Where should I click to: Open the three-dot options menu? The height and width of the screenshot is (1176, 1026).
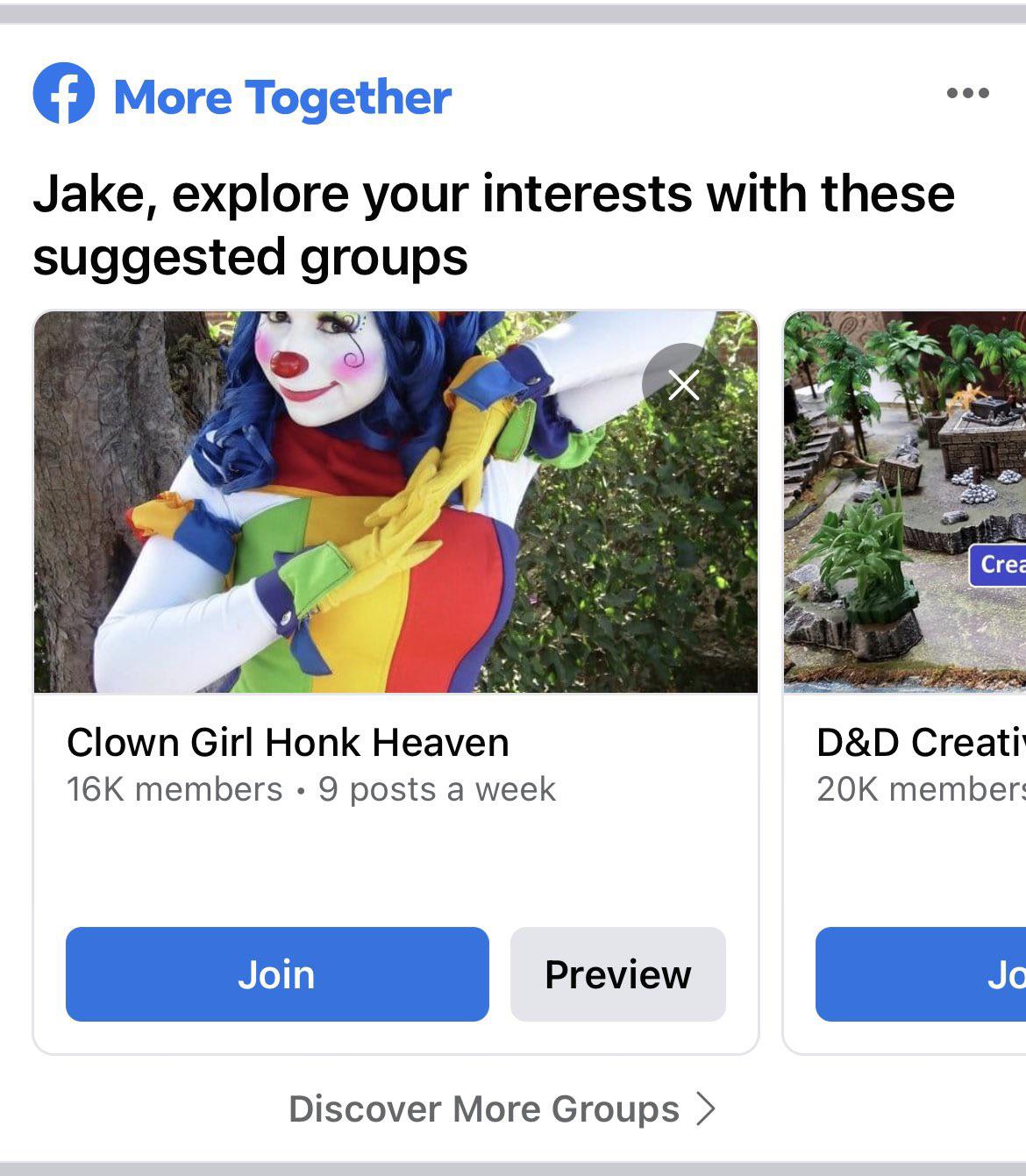click(968, 93)
